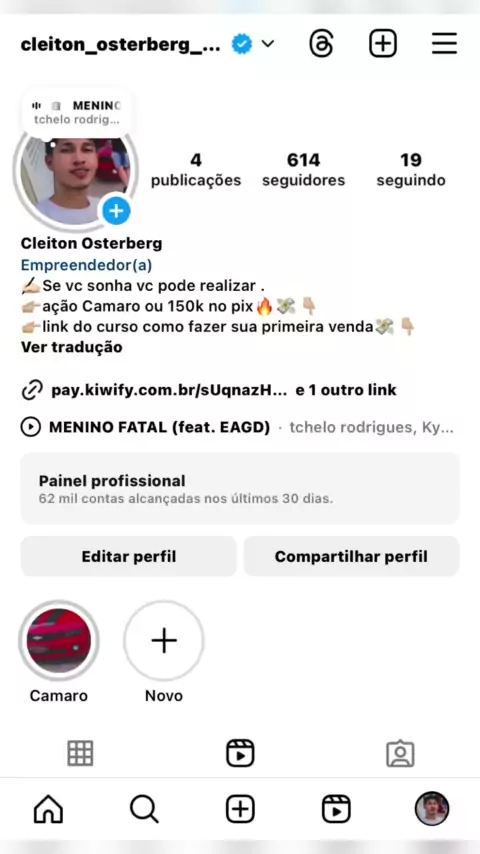Go to the Home feed

48,809
